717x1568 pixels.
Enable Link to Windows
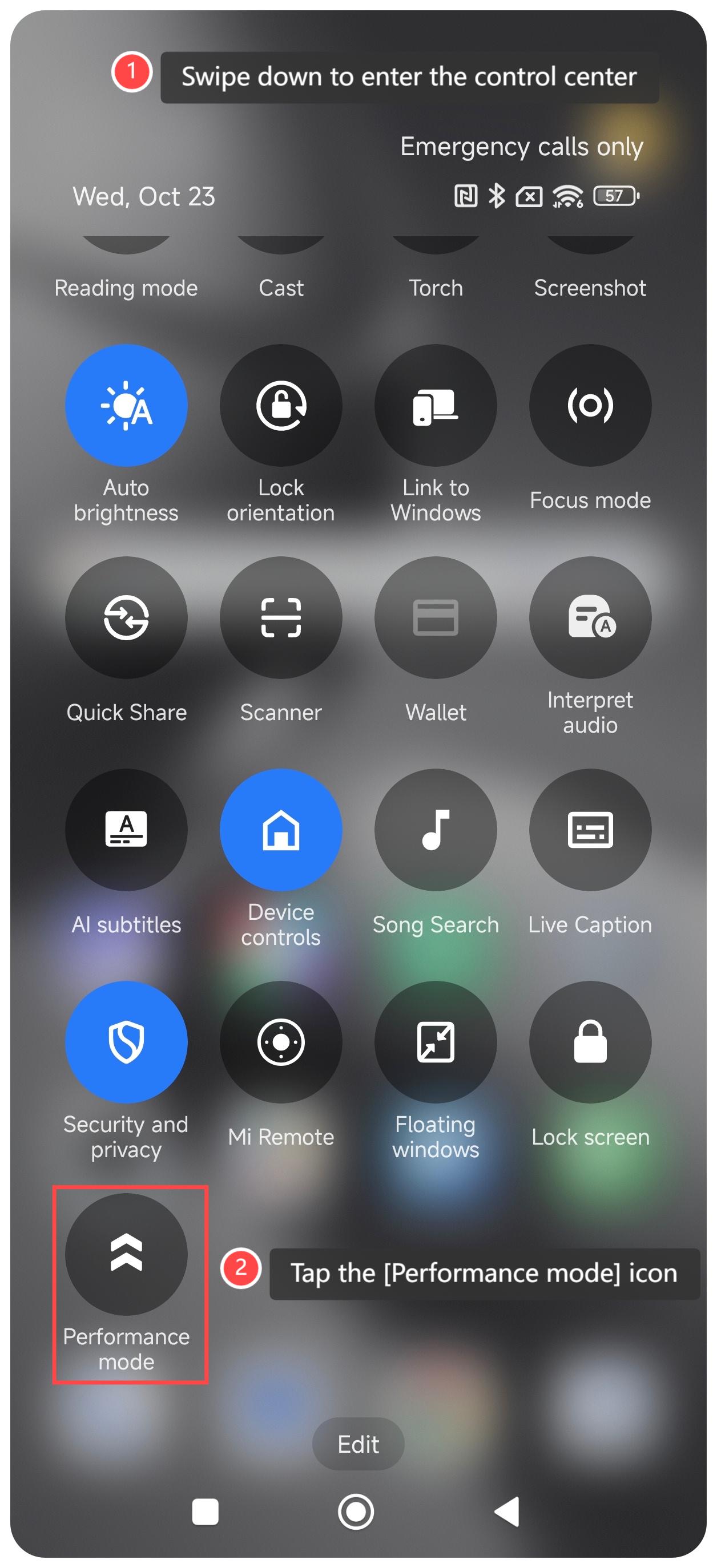coord(436,405)
